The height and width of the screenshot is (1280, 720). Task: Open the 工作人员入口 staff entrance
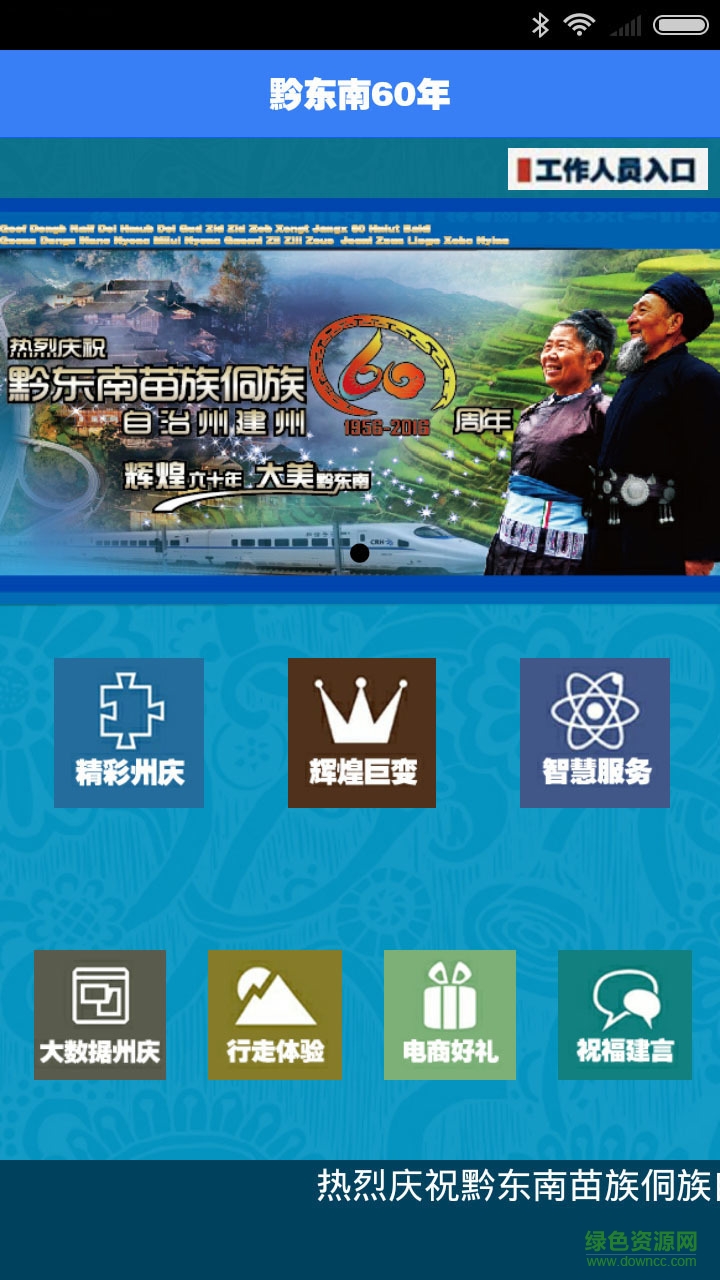[607, 169]
